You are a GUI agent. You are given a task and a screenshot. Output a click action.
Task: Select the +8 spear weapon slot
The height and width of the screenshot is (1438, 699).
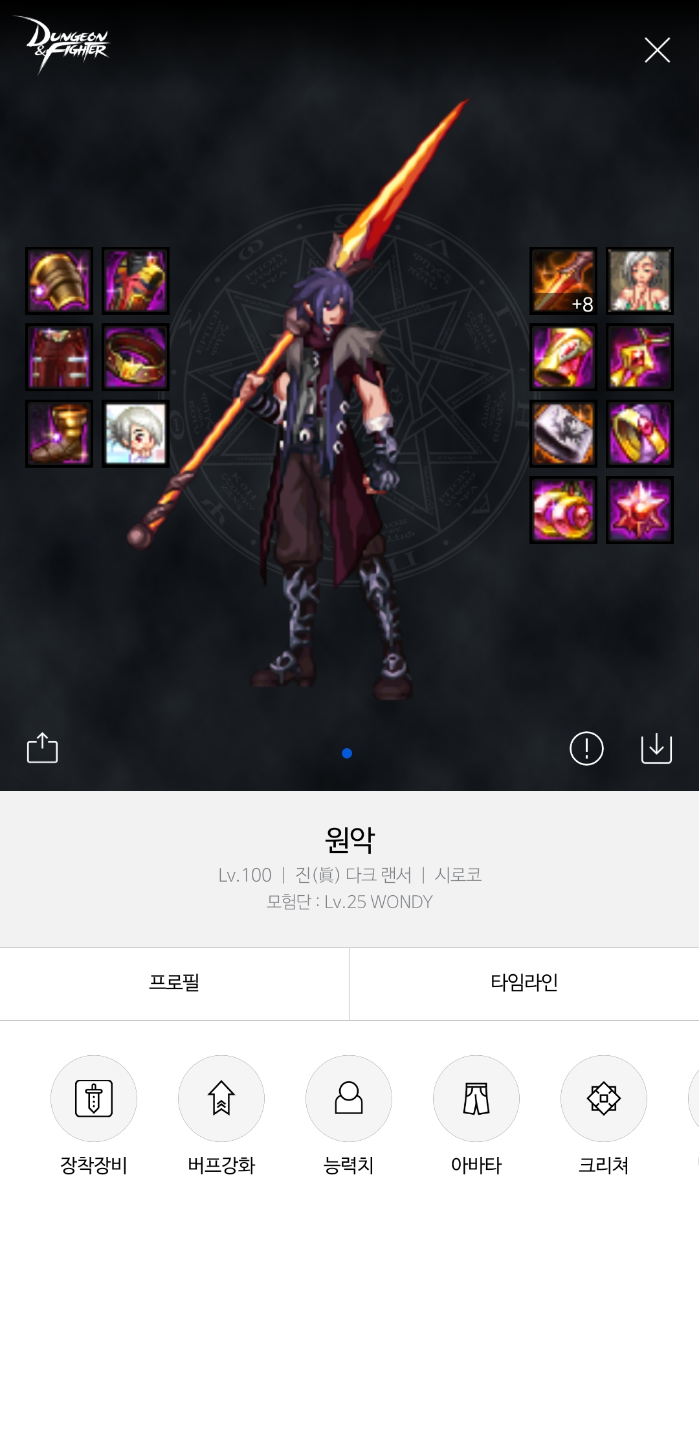click(x=563, y=281)
